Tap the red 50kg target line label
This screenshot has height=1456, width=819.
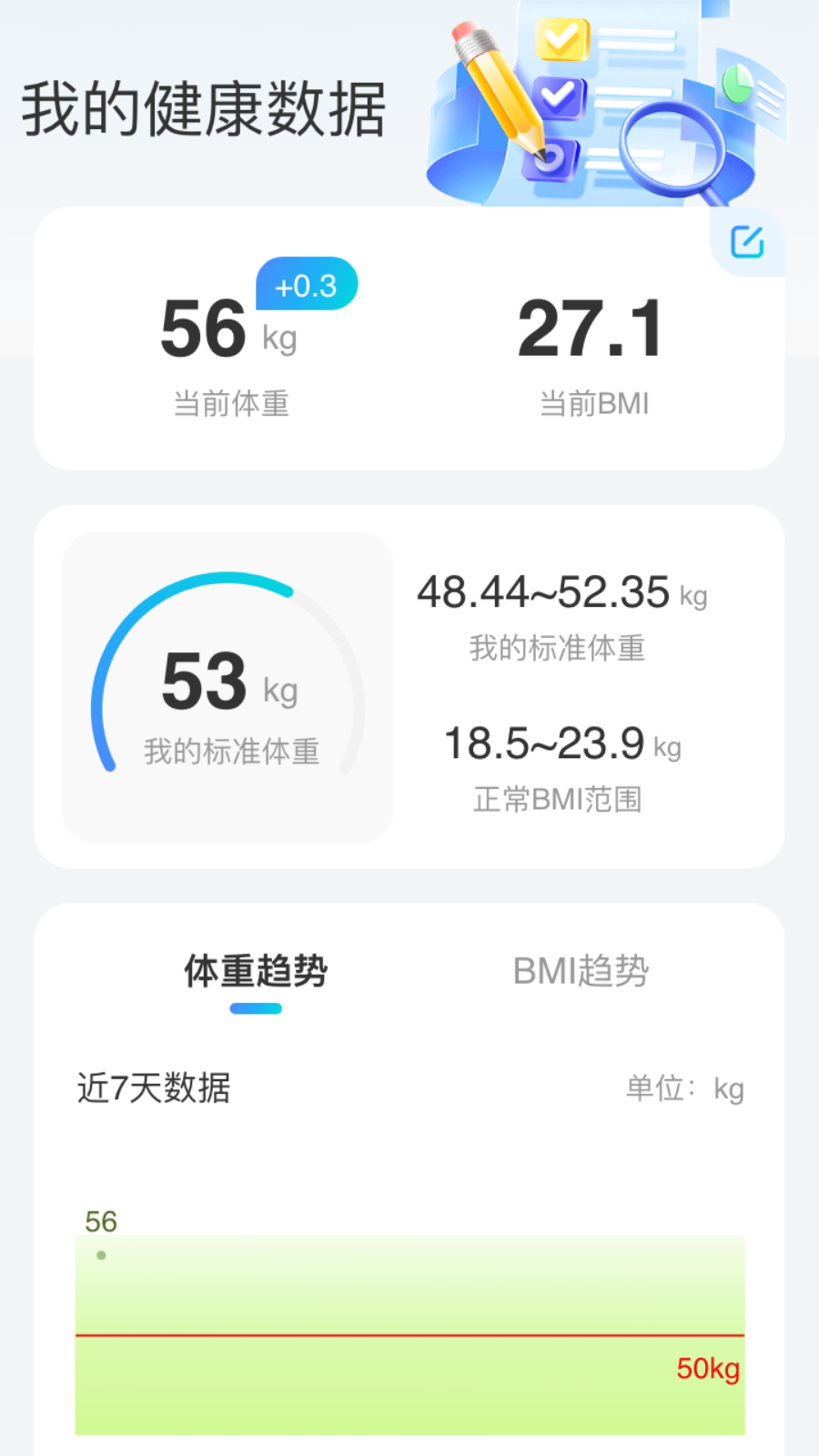click(x=709, y=1369)
